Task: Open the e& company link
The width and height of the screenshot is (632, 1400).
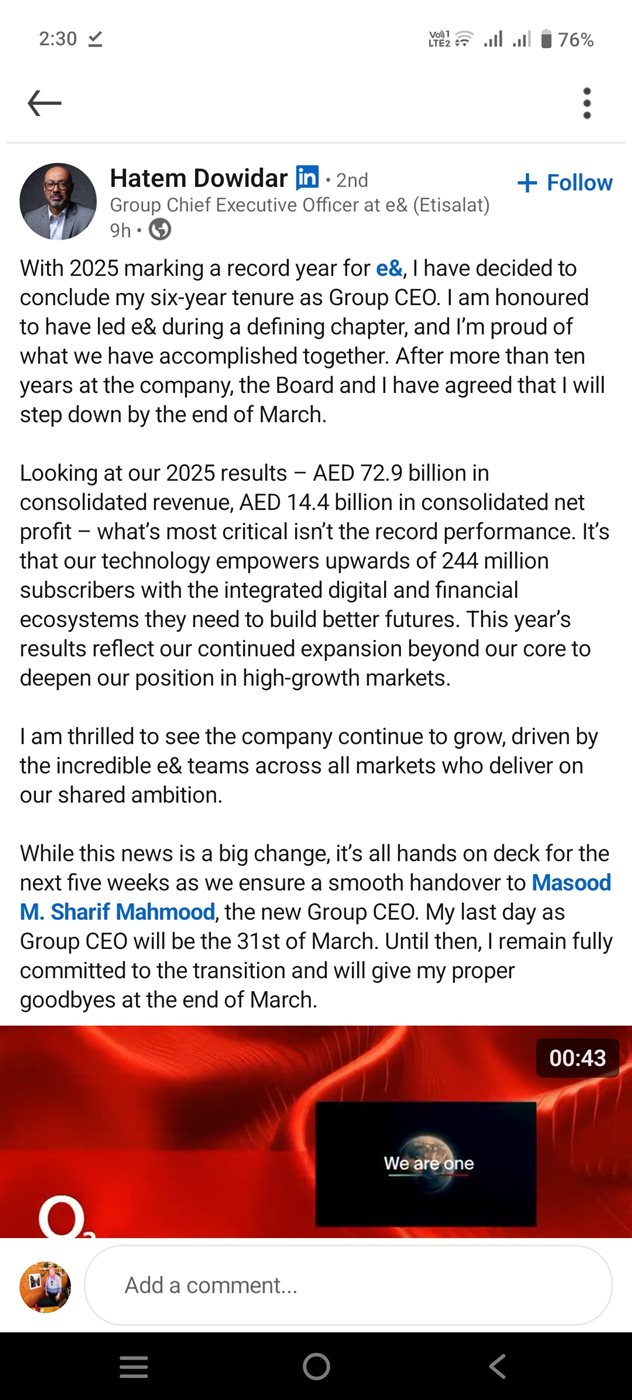Action: (x=387, y=268)
